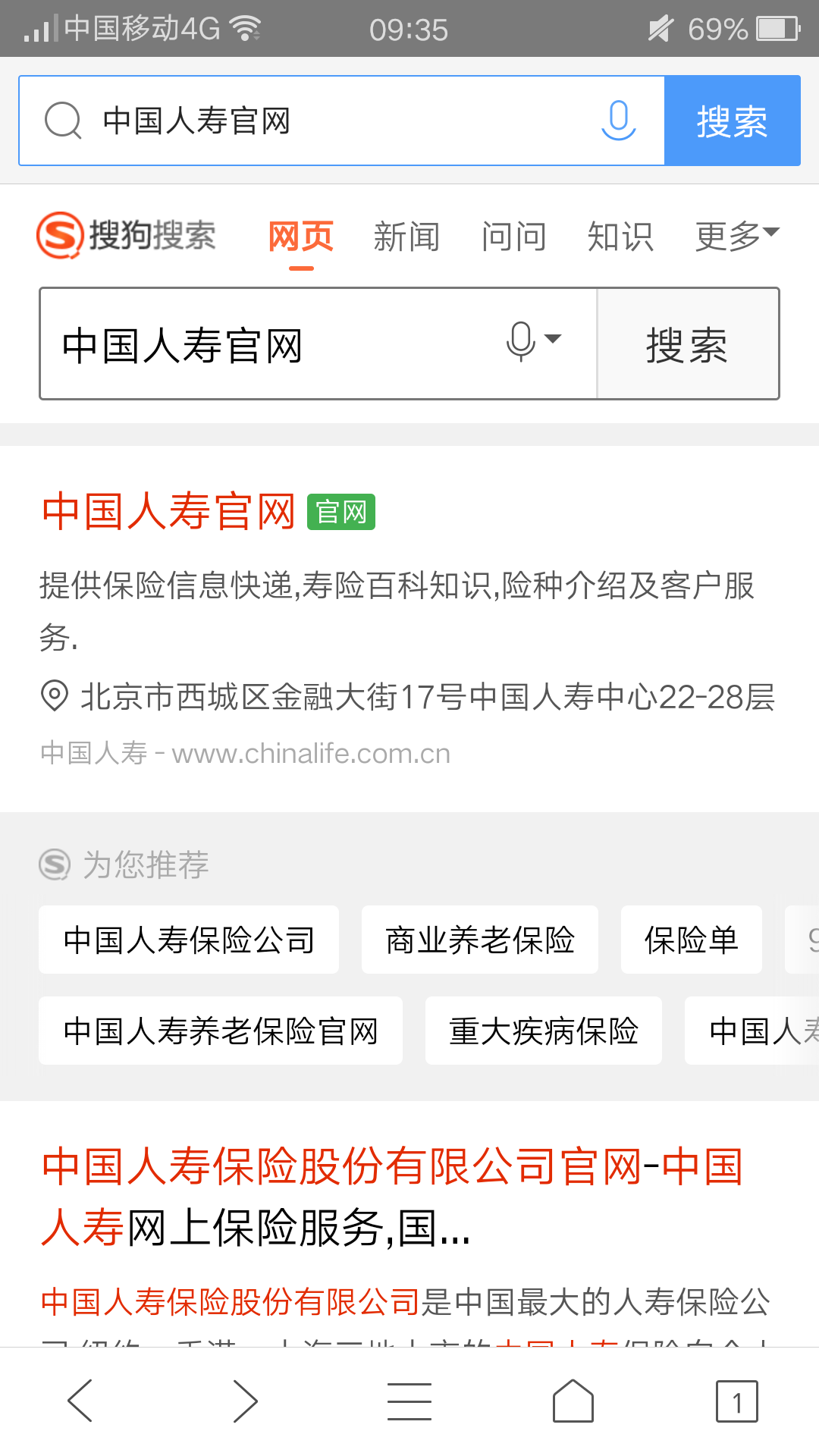Viewport: 819px width, 1456px height.
Task: Open the browser menu via hamburger icon
Action: pos(409,1399)
